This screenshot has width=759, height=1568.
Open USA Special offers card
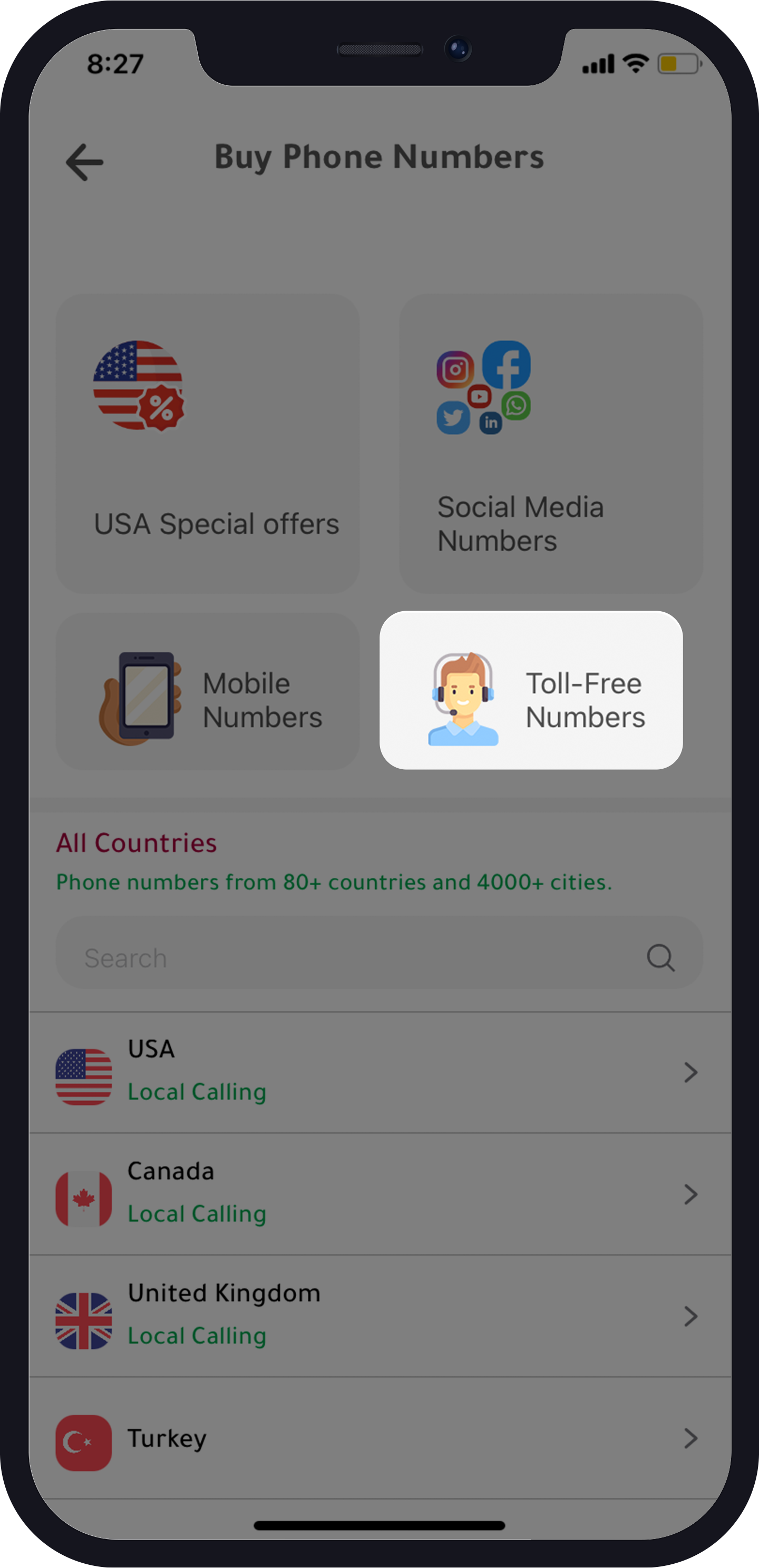[208, 444]
